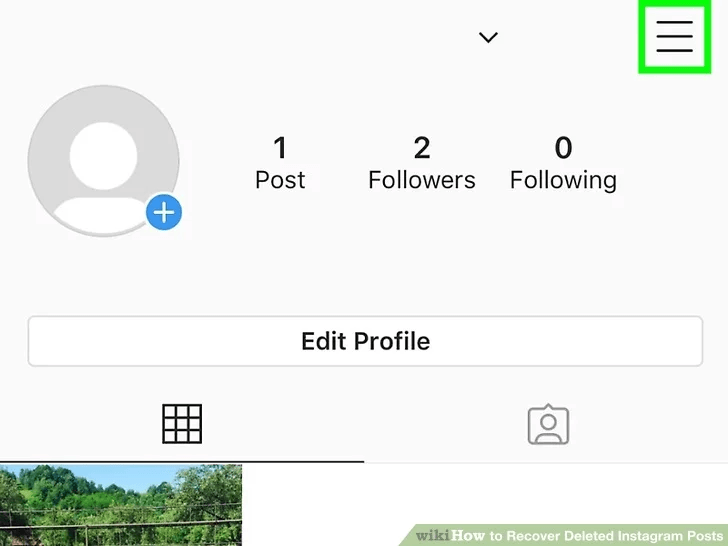Viewport: 728px width, 546px height.
Task: Open the landscape photo post
Action: [x=120, y=503]
